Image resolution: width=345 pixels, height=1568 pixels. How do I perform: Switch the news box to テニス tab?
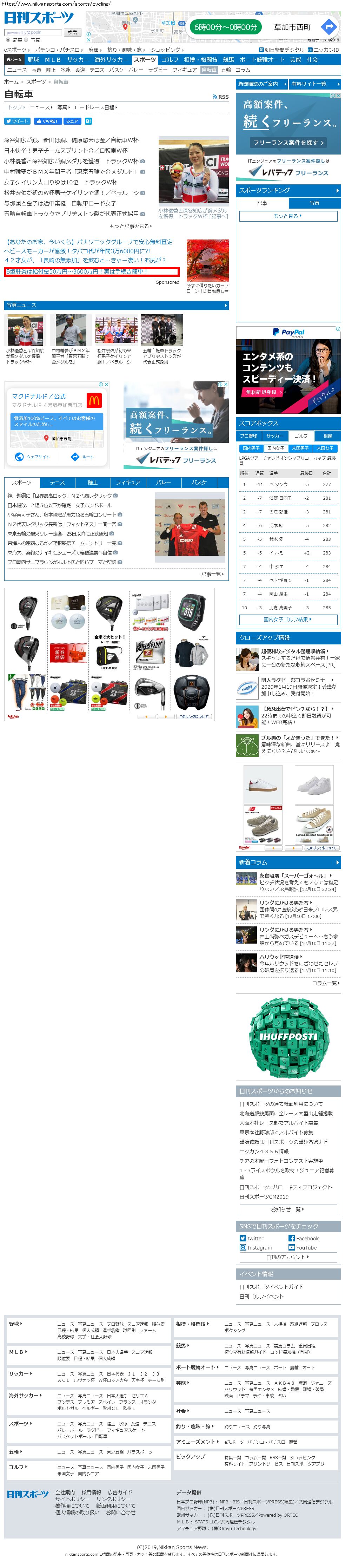[x=57, y=482]
